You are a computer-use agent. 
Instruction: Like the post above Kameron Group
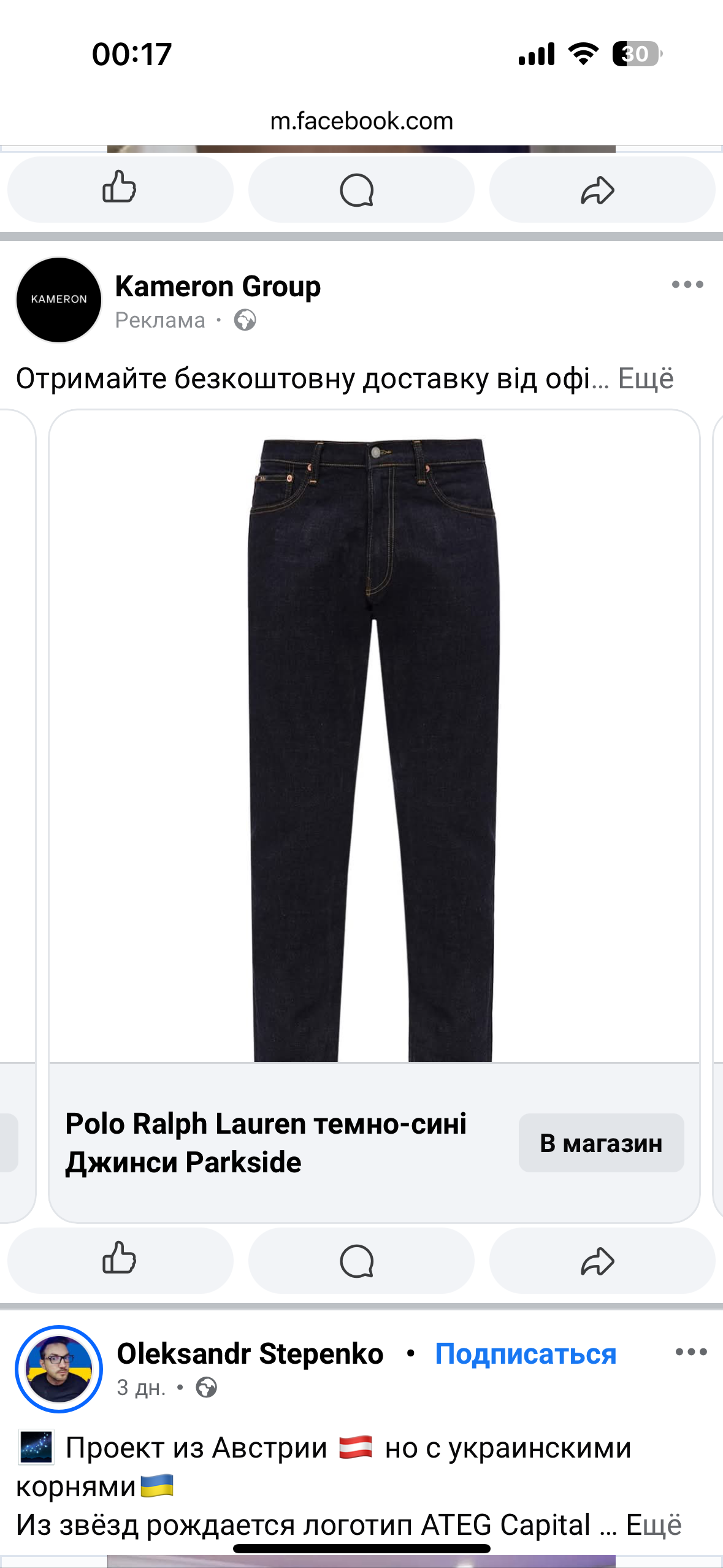click(120, 189)
